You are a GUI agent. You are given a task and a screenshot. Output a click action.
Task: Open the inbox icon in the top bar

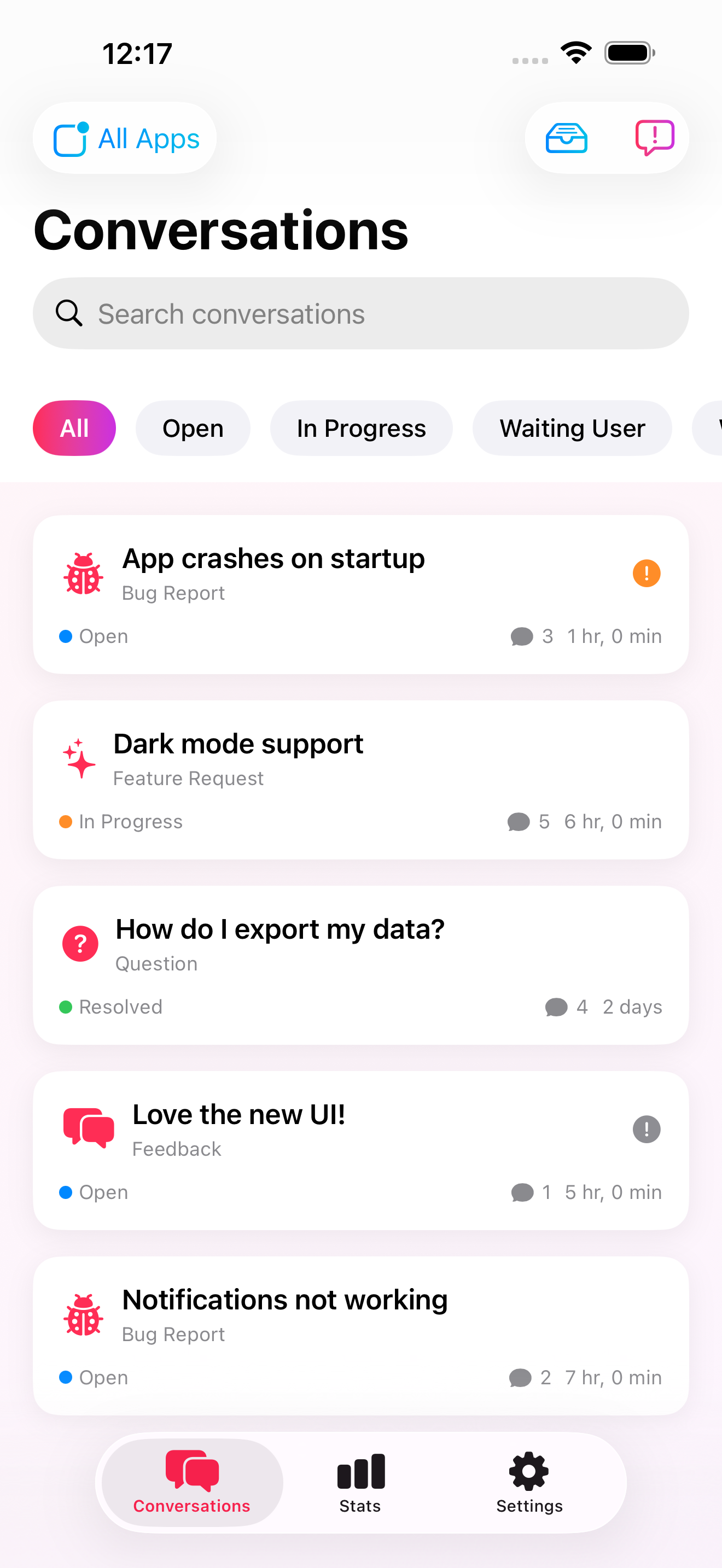(565, 138)
